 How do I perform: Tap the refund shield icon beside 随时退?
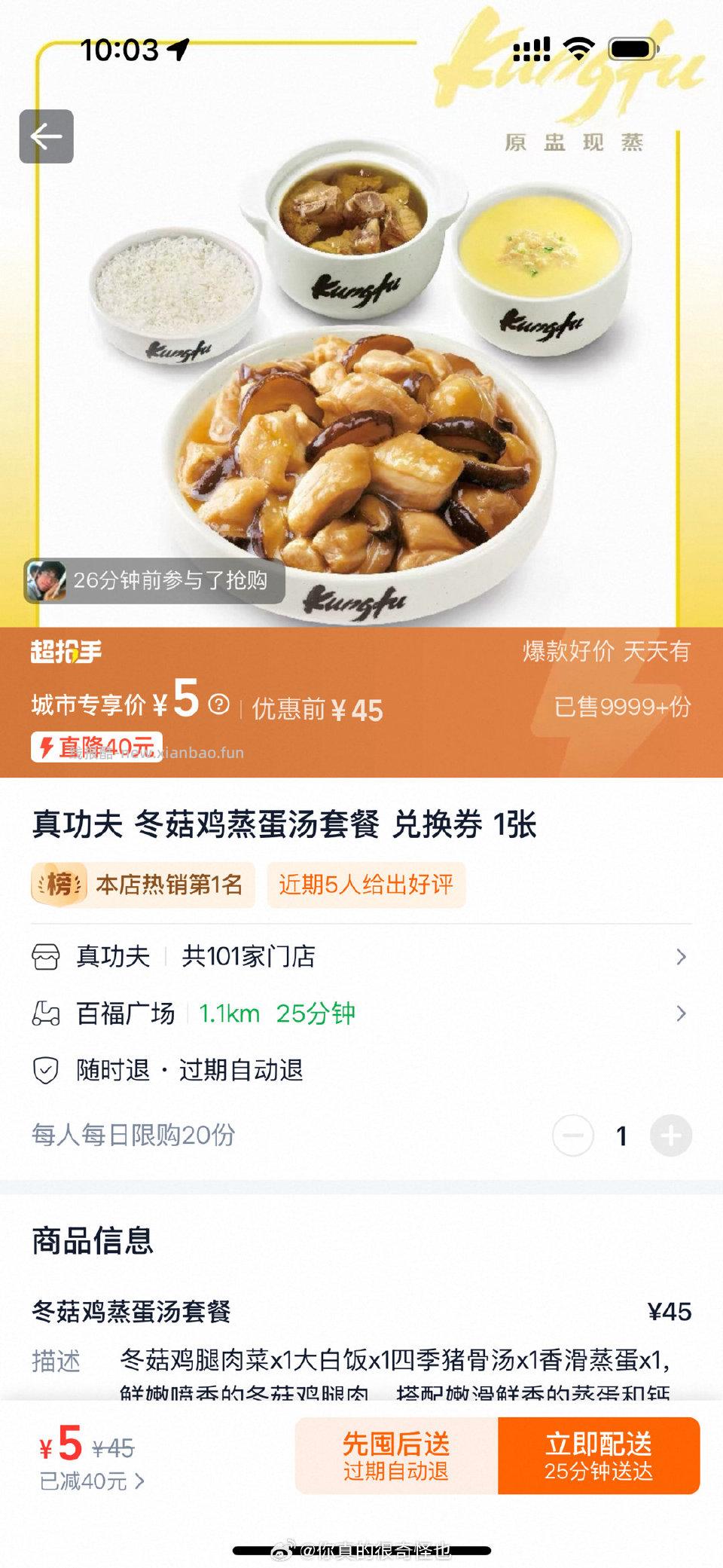[47, 1071]
